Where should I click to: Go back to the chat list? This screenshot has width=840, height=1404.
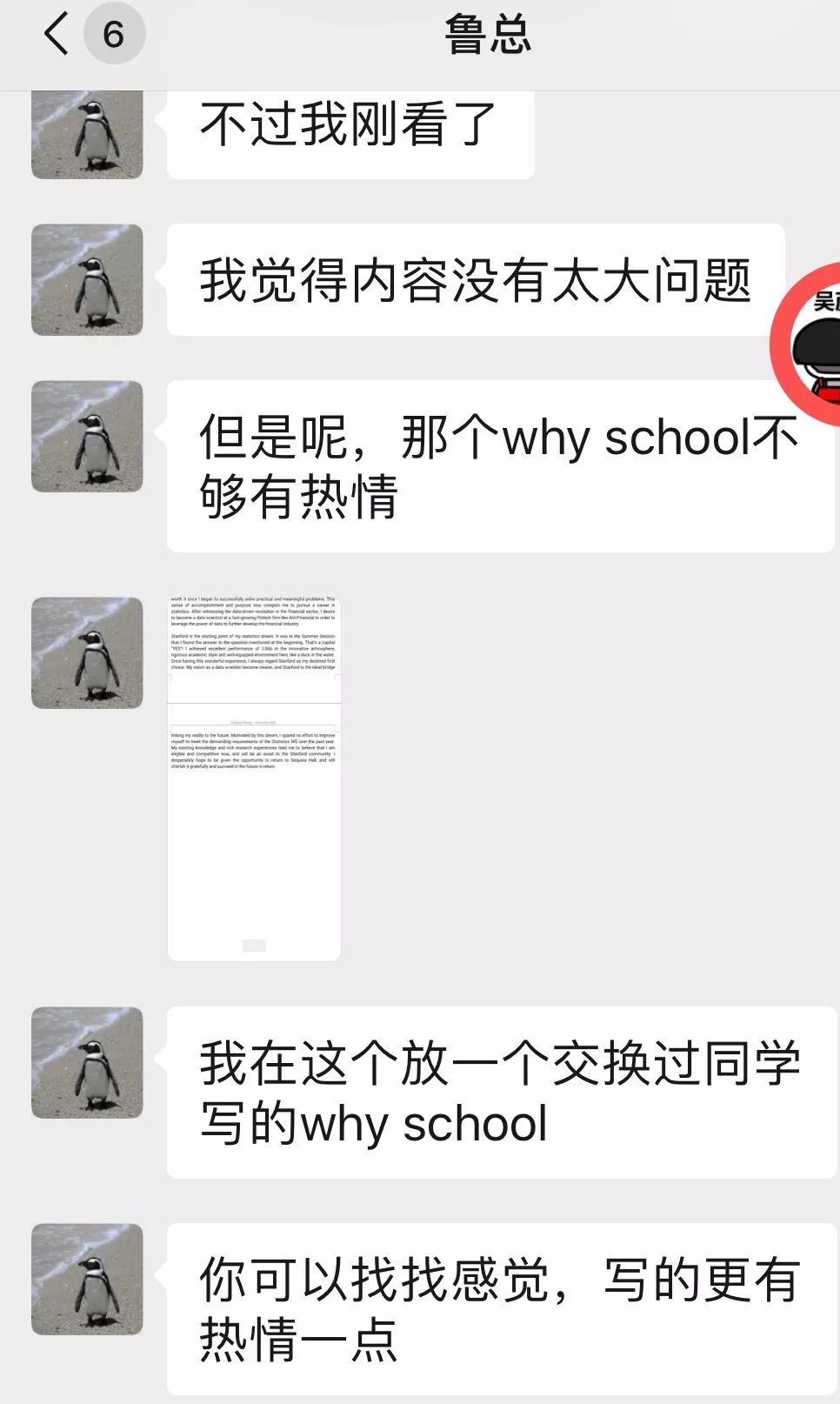[x=57, y=35]
